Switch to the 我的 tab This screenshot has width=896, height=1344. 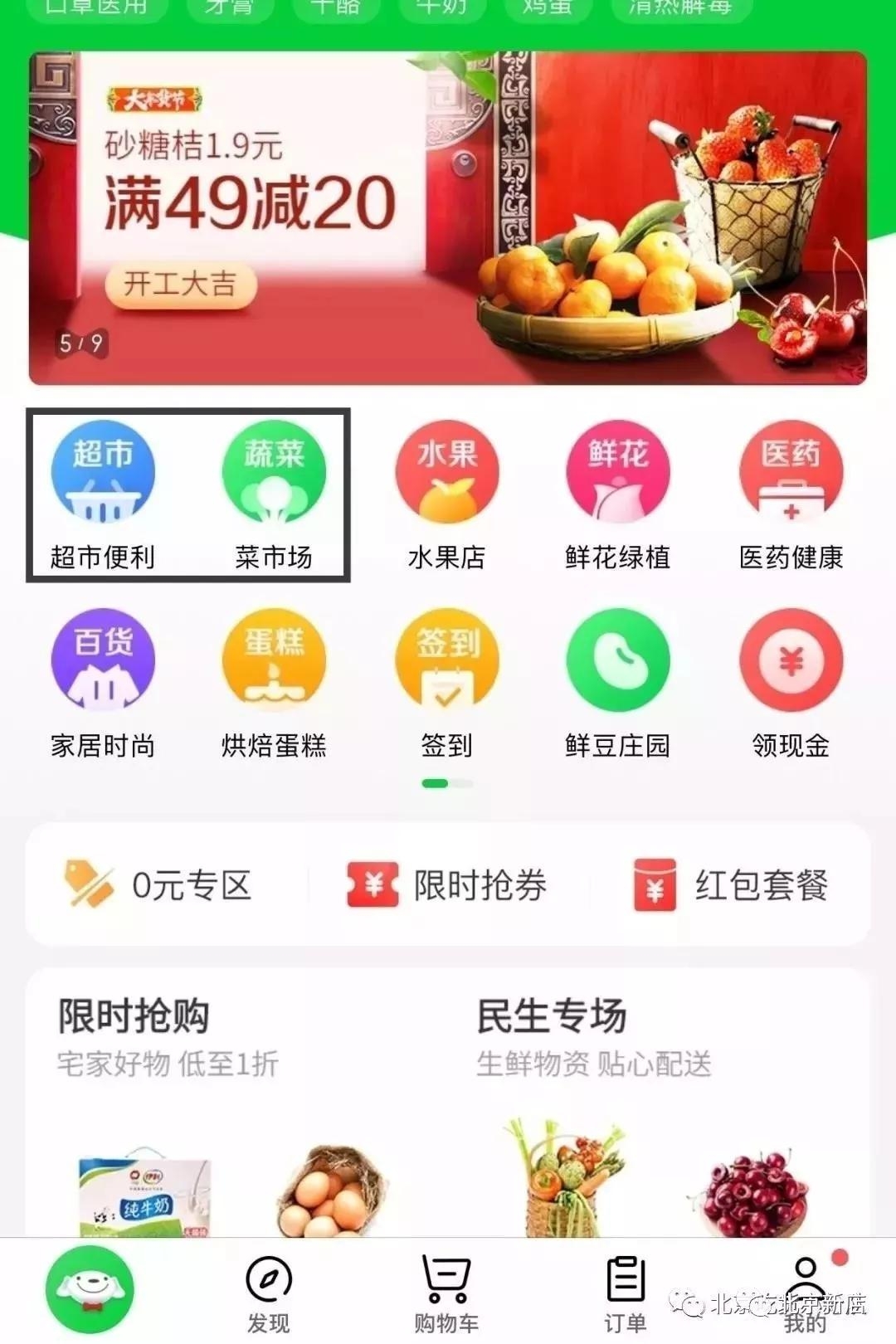pyautogui.click(x=805, y=1293)
